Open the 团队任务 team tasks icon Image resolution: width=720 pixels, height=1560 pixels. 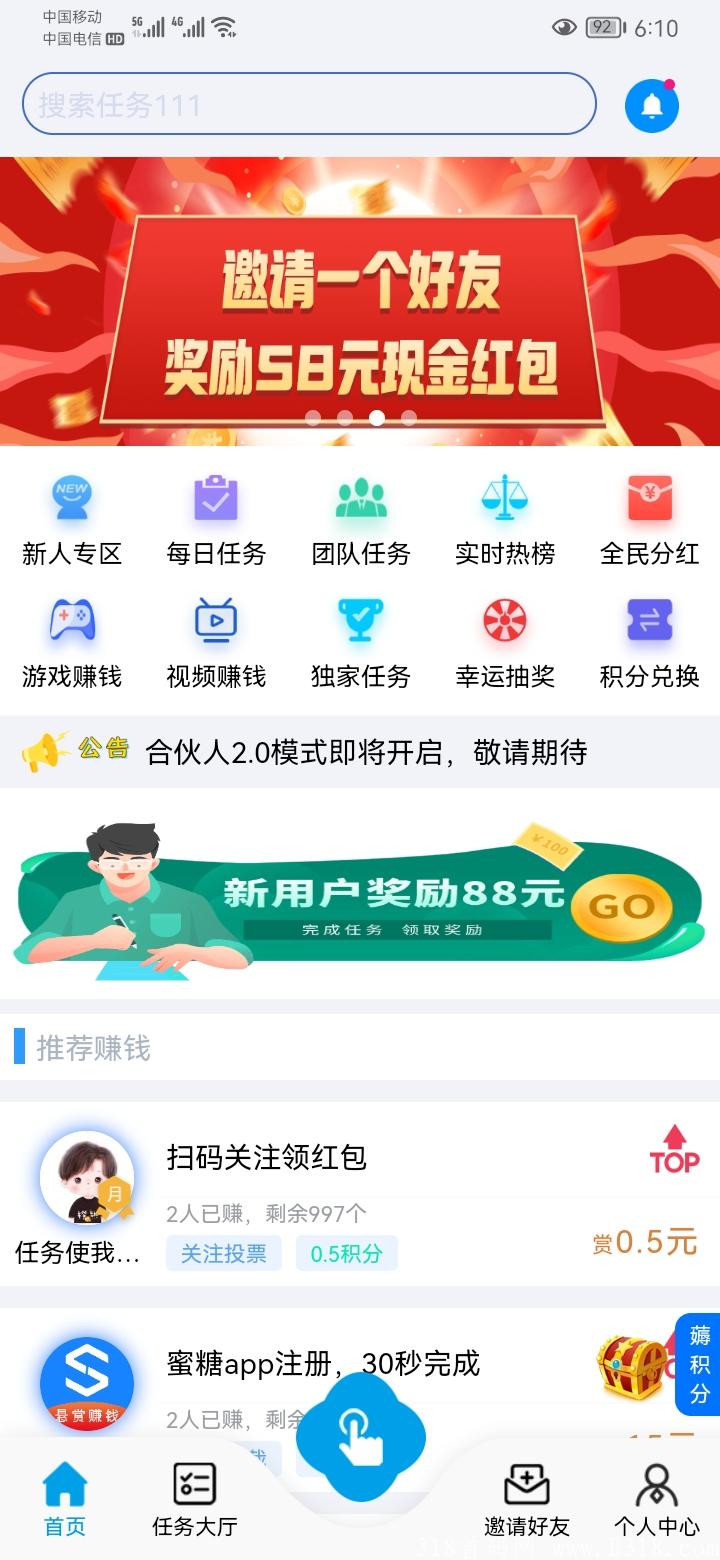tap(360, 520)
